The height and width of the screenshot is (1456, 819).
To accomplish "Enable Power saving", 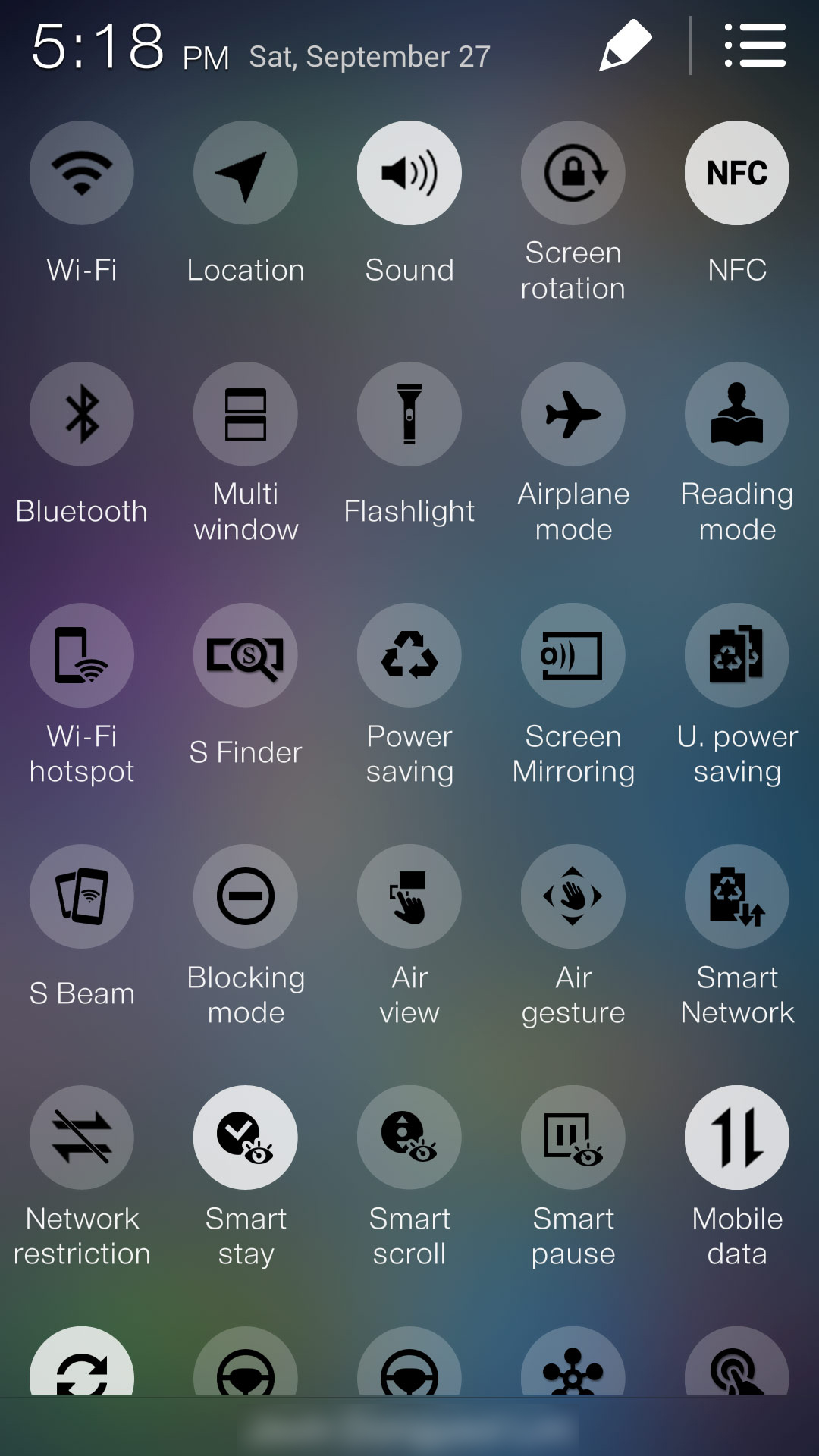I will [x=409, y=655].
